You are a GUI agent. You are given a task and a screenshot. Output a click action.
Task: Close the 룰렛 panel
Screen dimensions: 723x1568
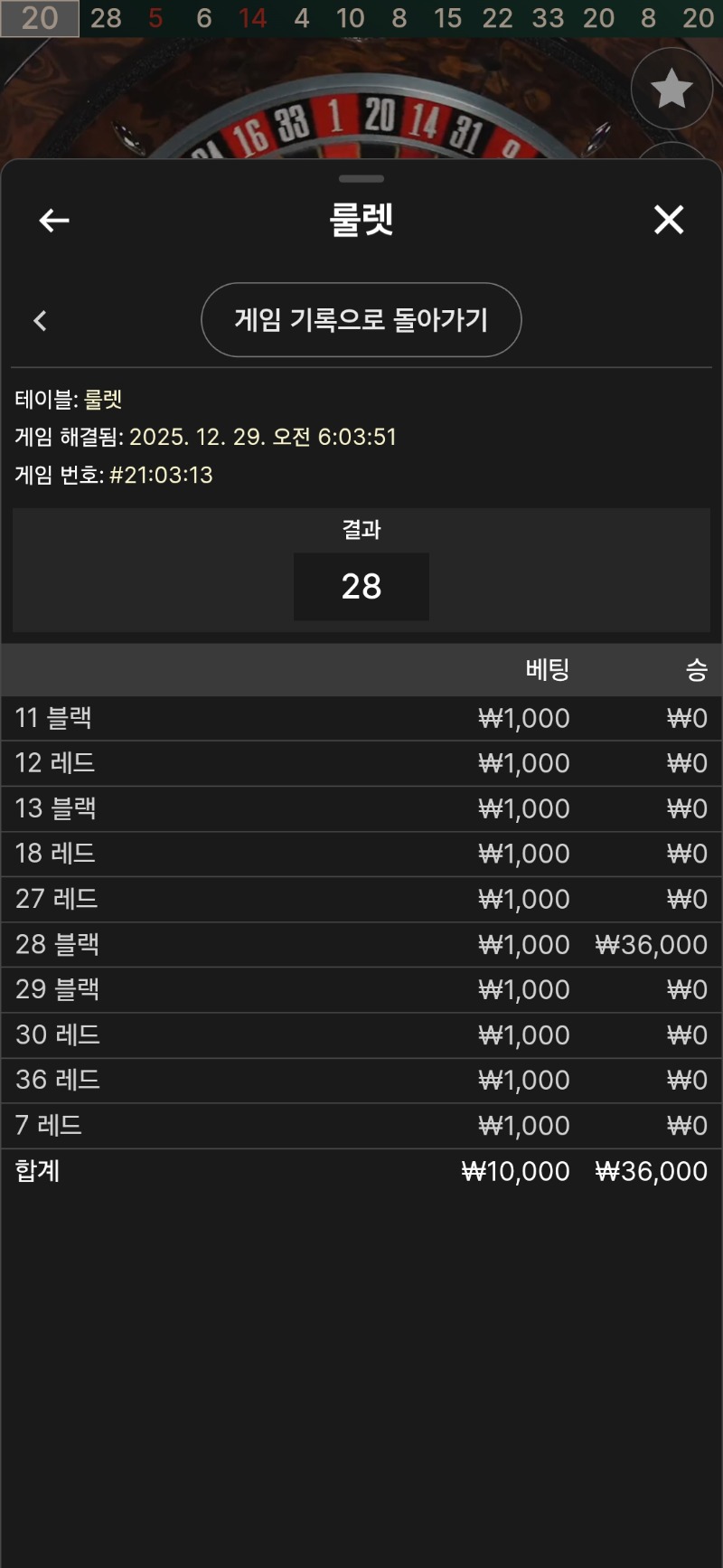coord(669,220)
